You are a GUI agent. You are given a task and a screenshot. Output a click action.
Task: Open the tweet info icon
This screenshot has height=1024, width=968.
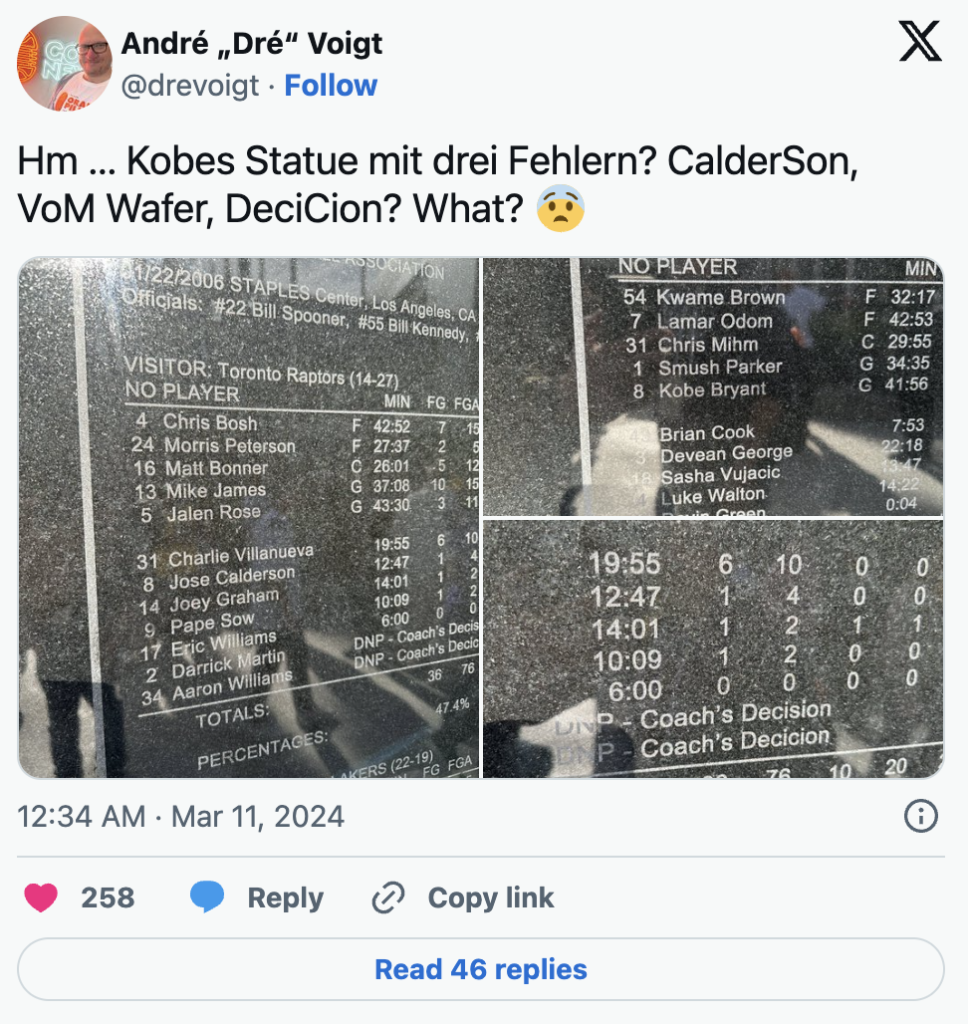tap(919, 816)
